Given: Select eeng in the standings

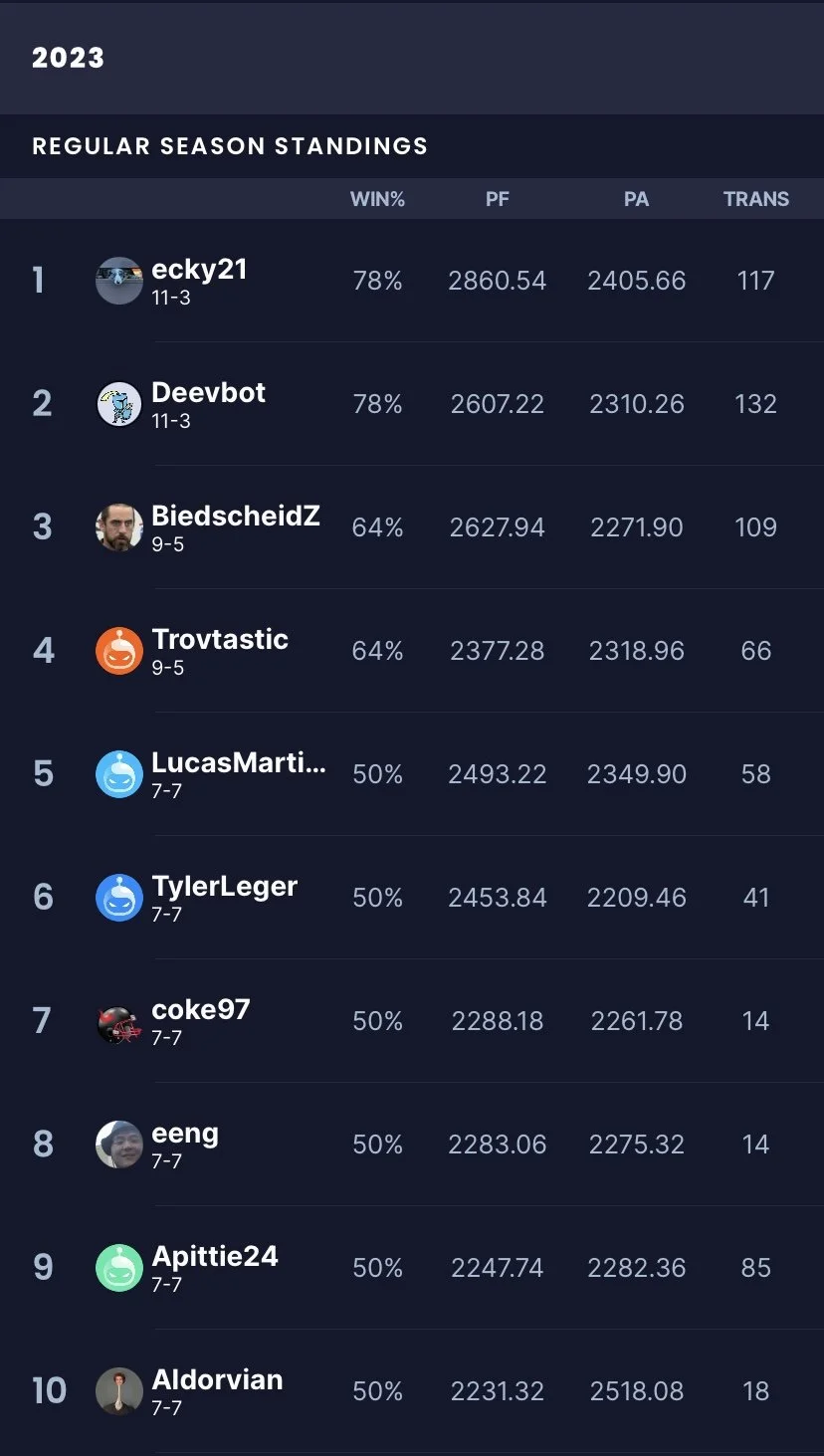Looking at the screenshot, I should (412, 1144).
